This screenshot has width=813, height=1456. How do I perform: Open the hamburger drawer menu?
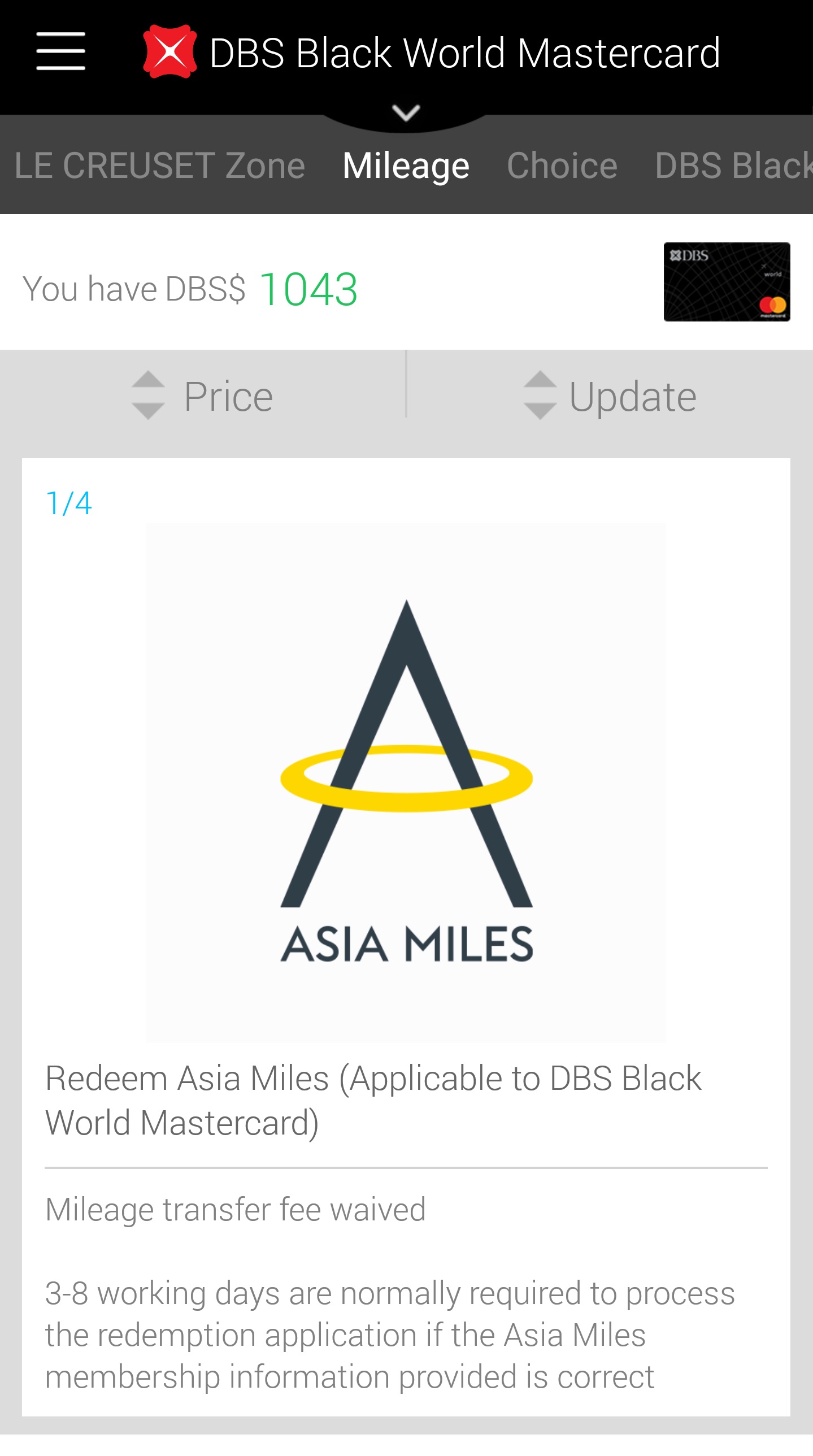tap(60, 51)
